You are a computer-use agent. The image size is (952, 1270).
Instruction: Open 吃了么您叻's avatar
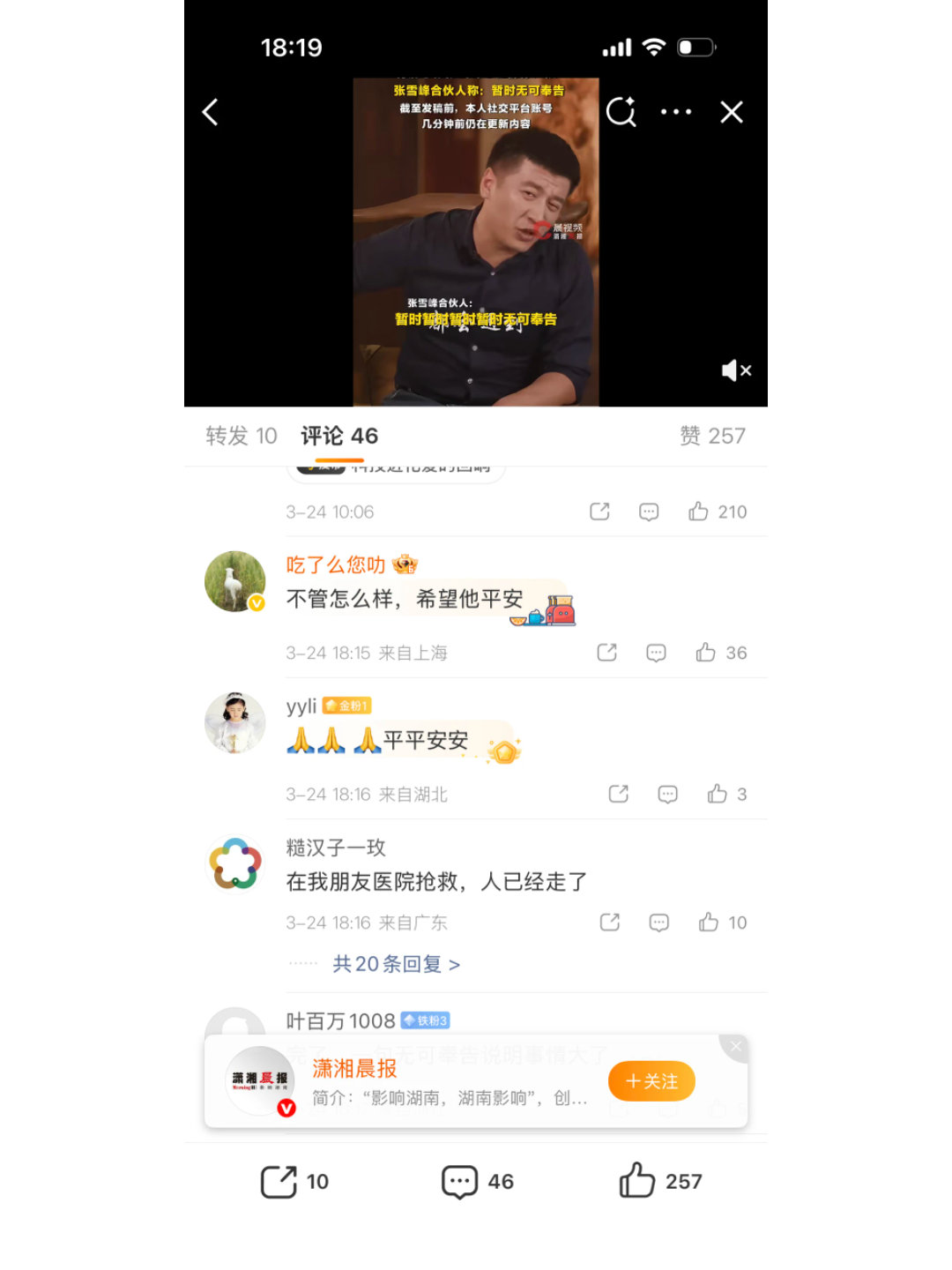(x=234, y=582)
